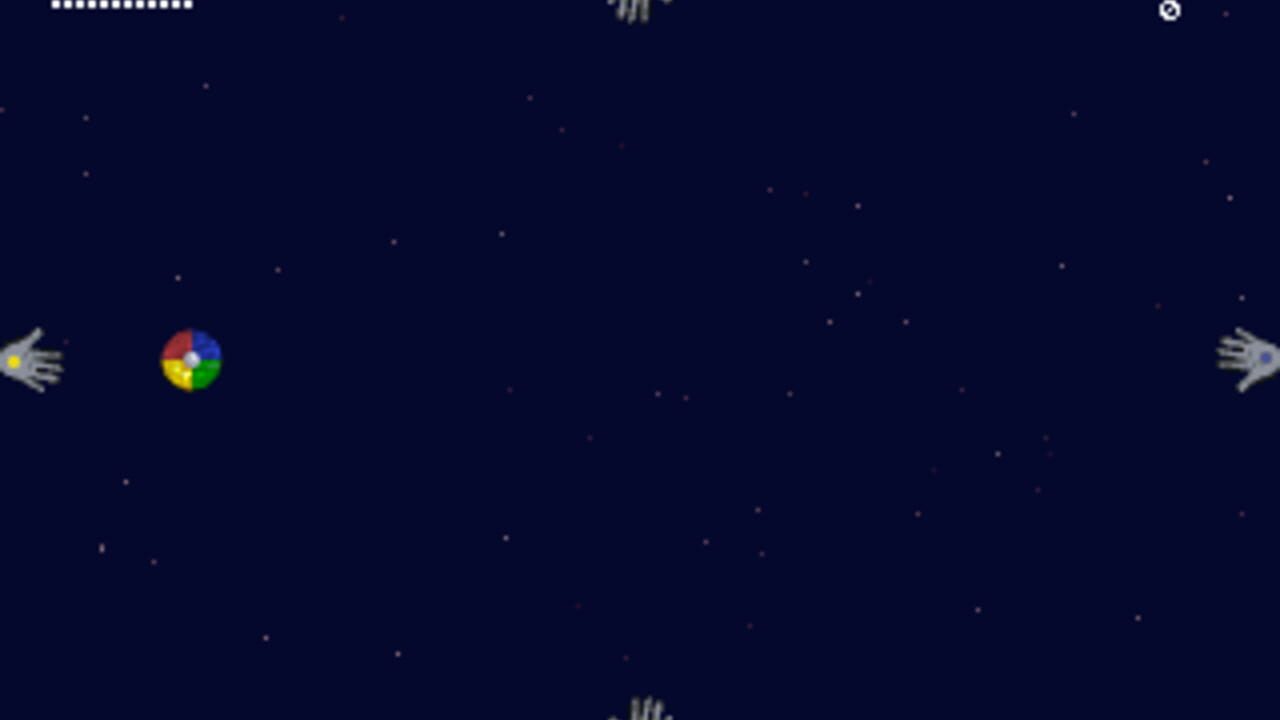Tap the round white icon in the corner

click(1169, 10)
